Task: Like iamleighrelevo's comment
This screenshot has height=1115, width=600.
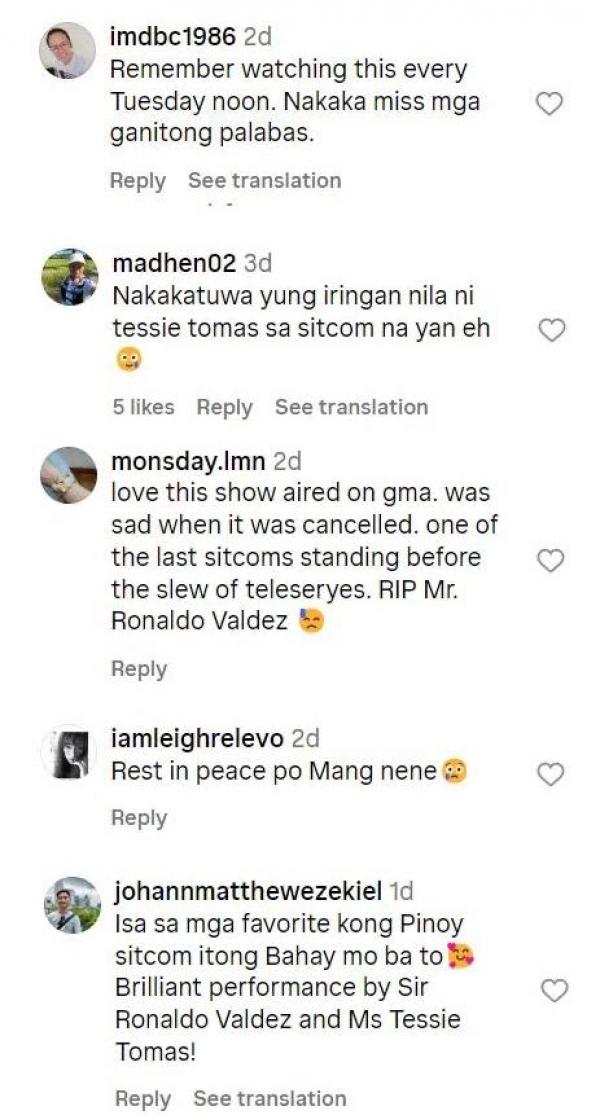Action: pos(551,773)
